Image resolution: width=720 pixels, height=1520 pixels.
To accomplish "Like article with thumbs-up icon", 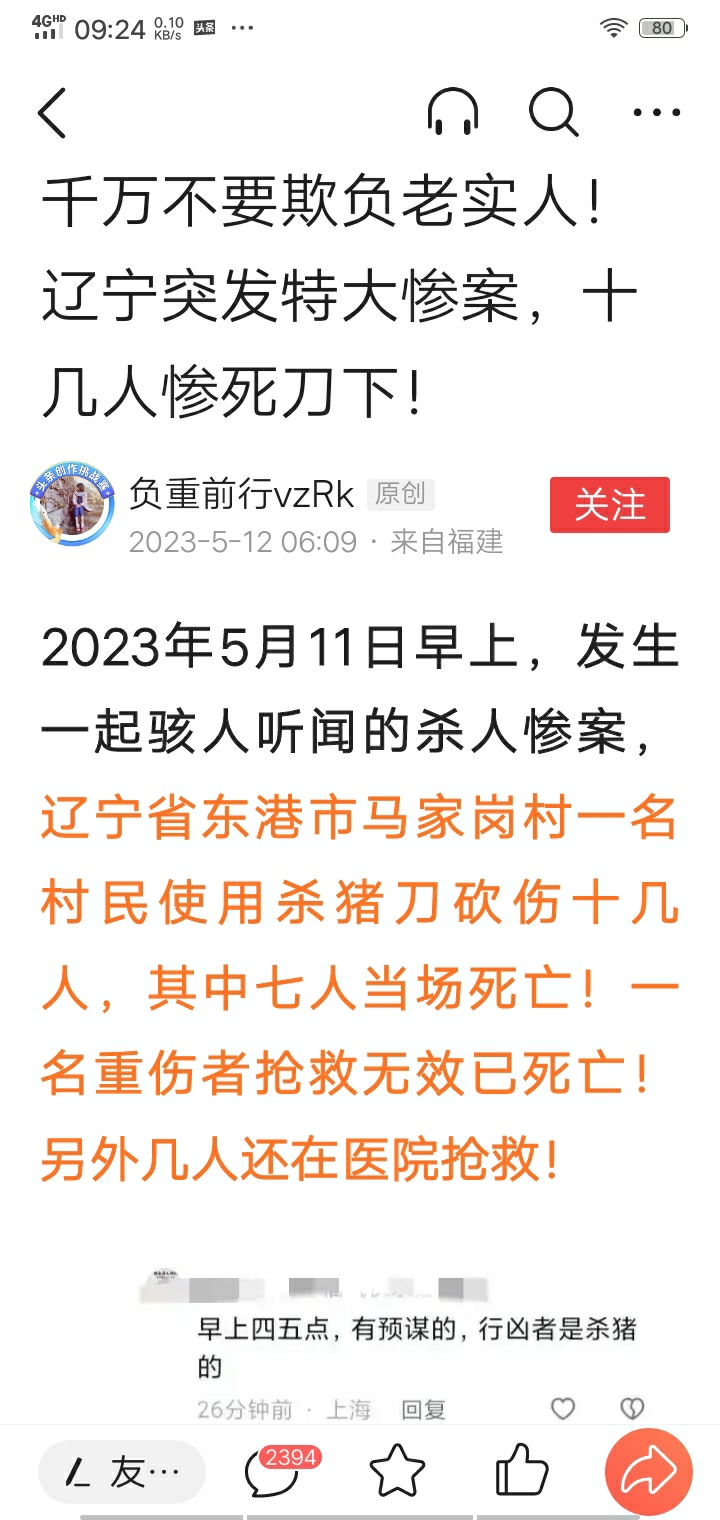I will [x=522, y=1472].
